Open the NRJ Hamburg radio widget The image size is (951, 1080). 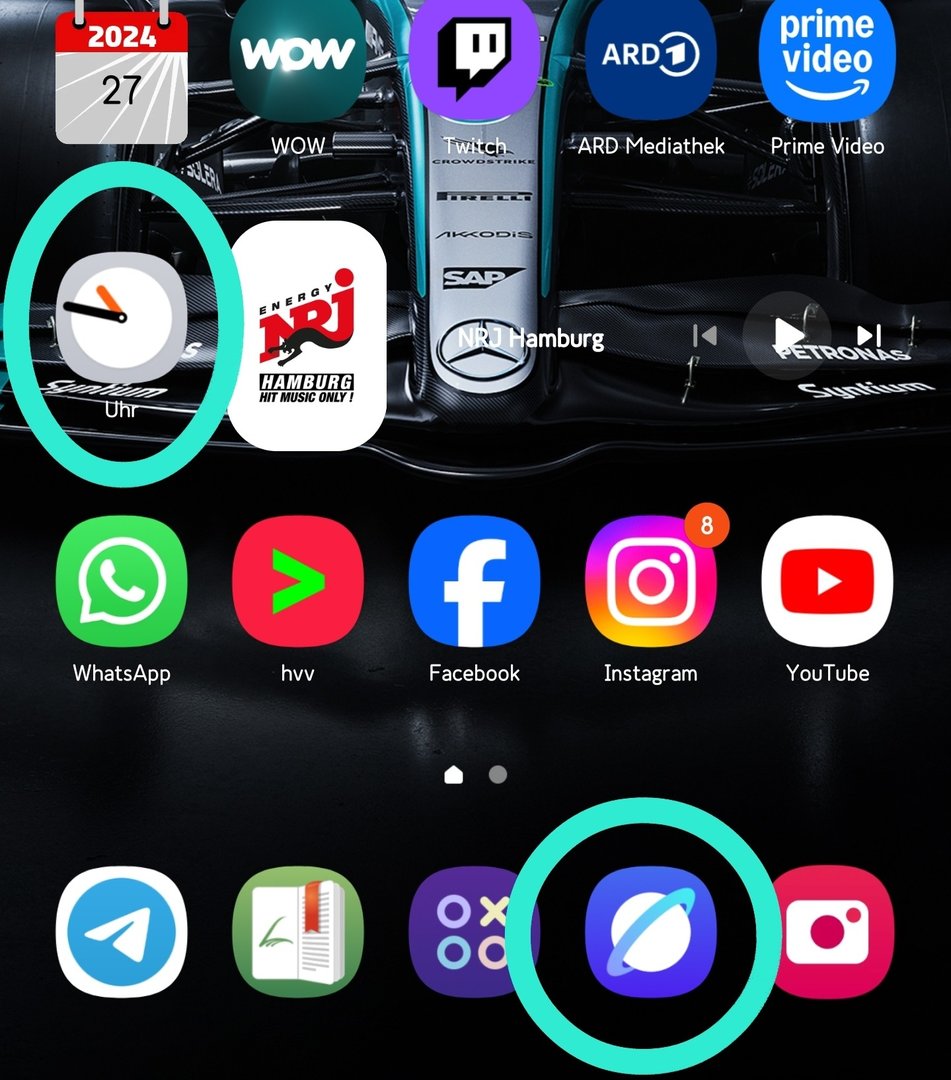(307, 336)
